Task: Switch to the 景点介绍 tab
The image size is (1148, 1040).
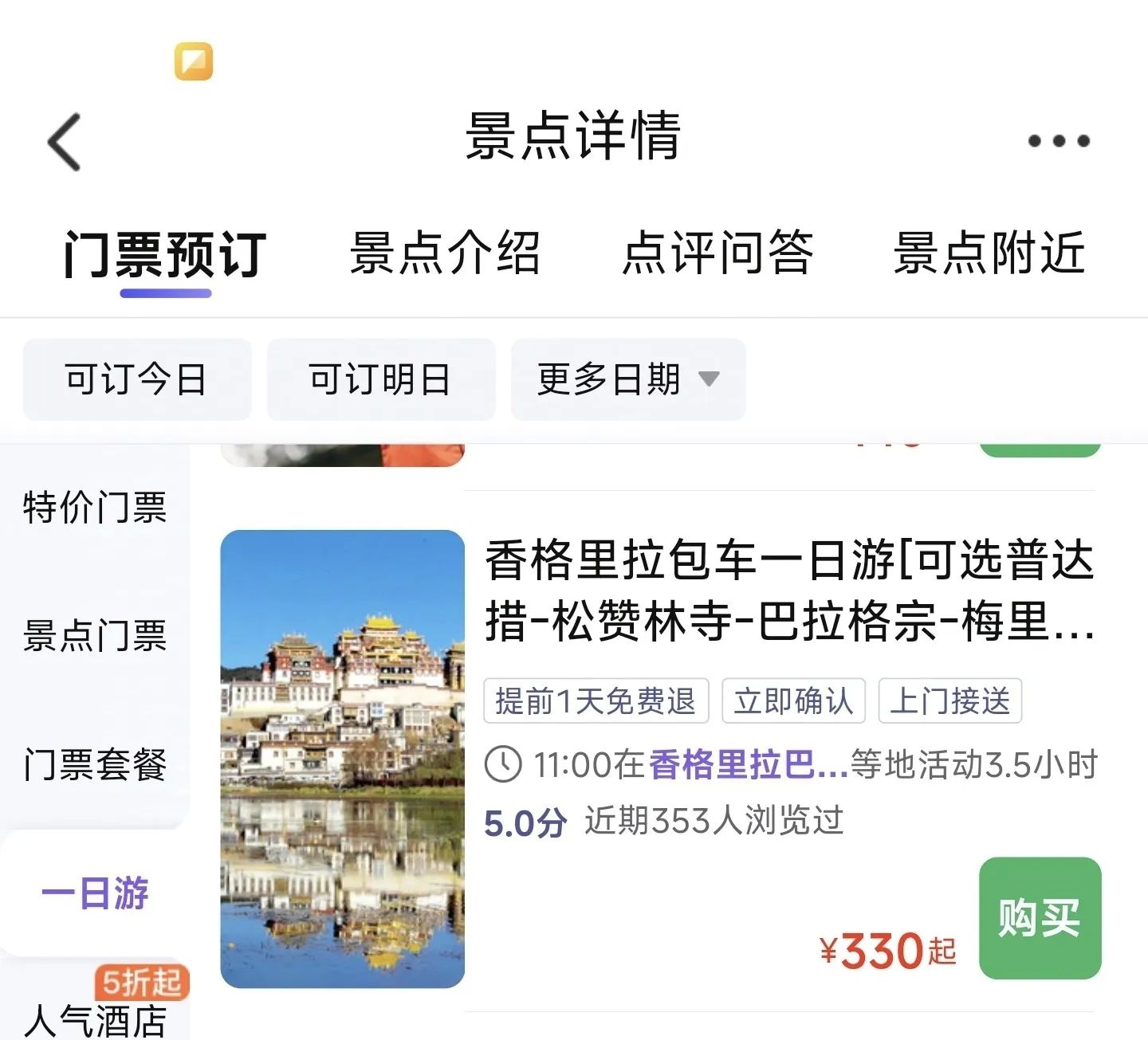Action: click(x=445, y=253)
